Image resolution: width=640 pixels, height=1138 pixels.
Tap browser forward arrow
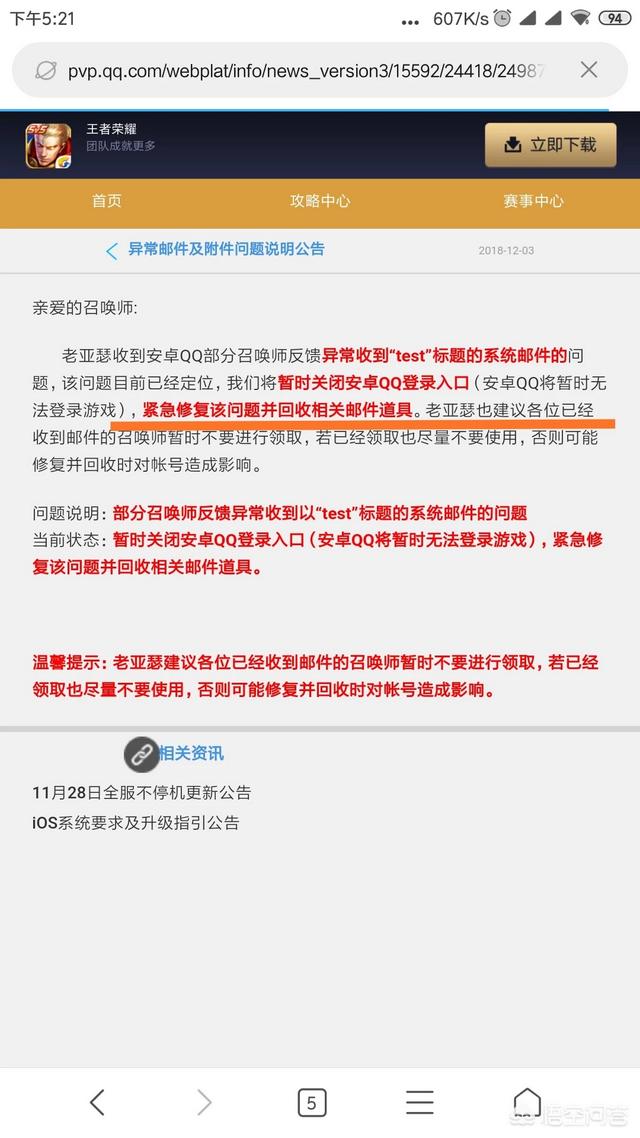204,1102
